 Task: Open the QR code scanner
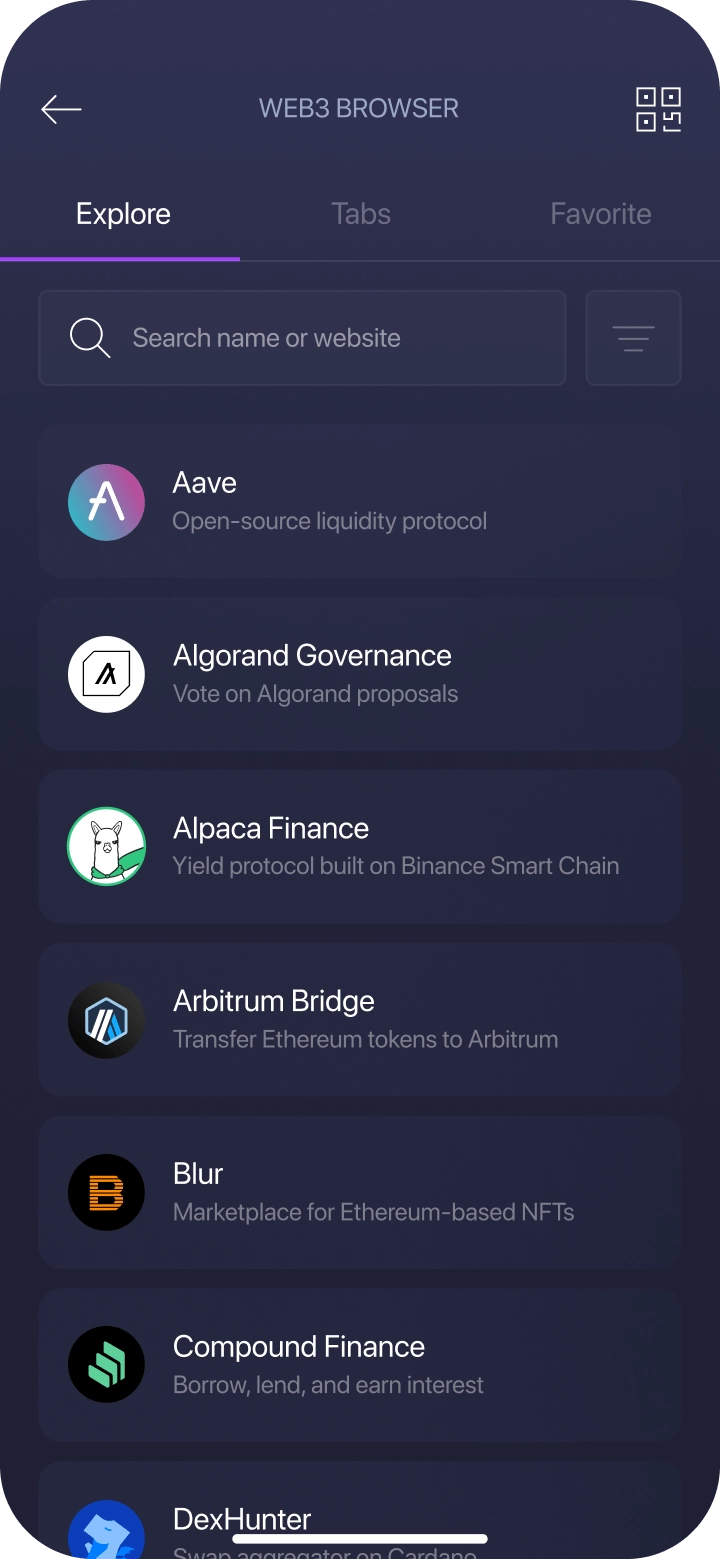click(x=658, y=109)
